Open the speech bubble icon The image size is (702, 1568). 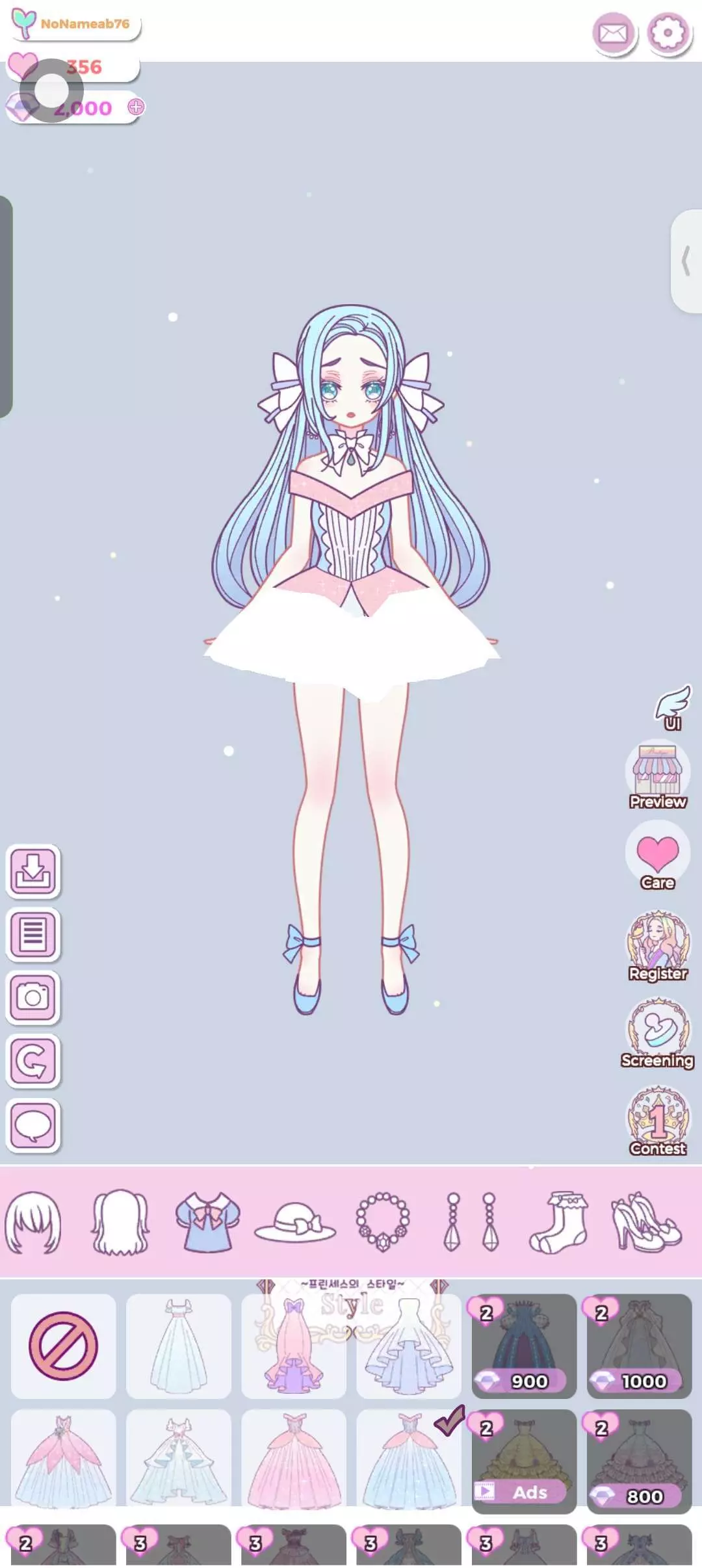coord(33,1125)
